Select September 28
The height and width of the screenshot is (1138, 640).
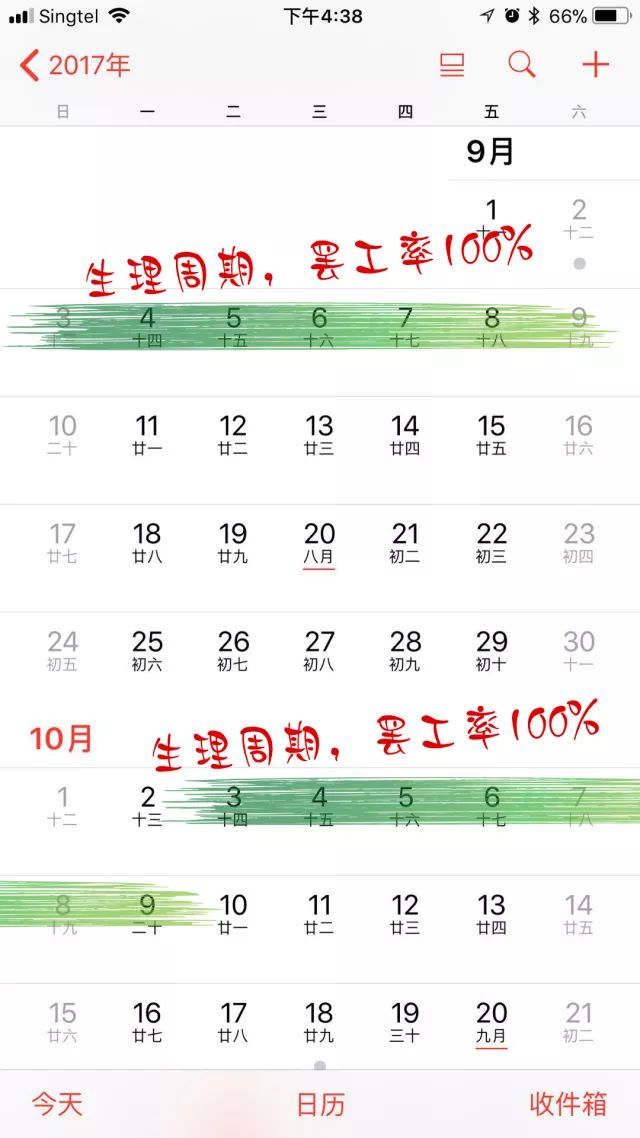coord(405,650)
